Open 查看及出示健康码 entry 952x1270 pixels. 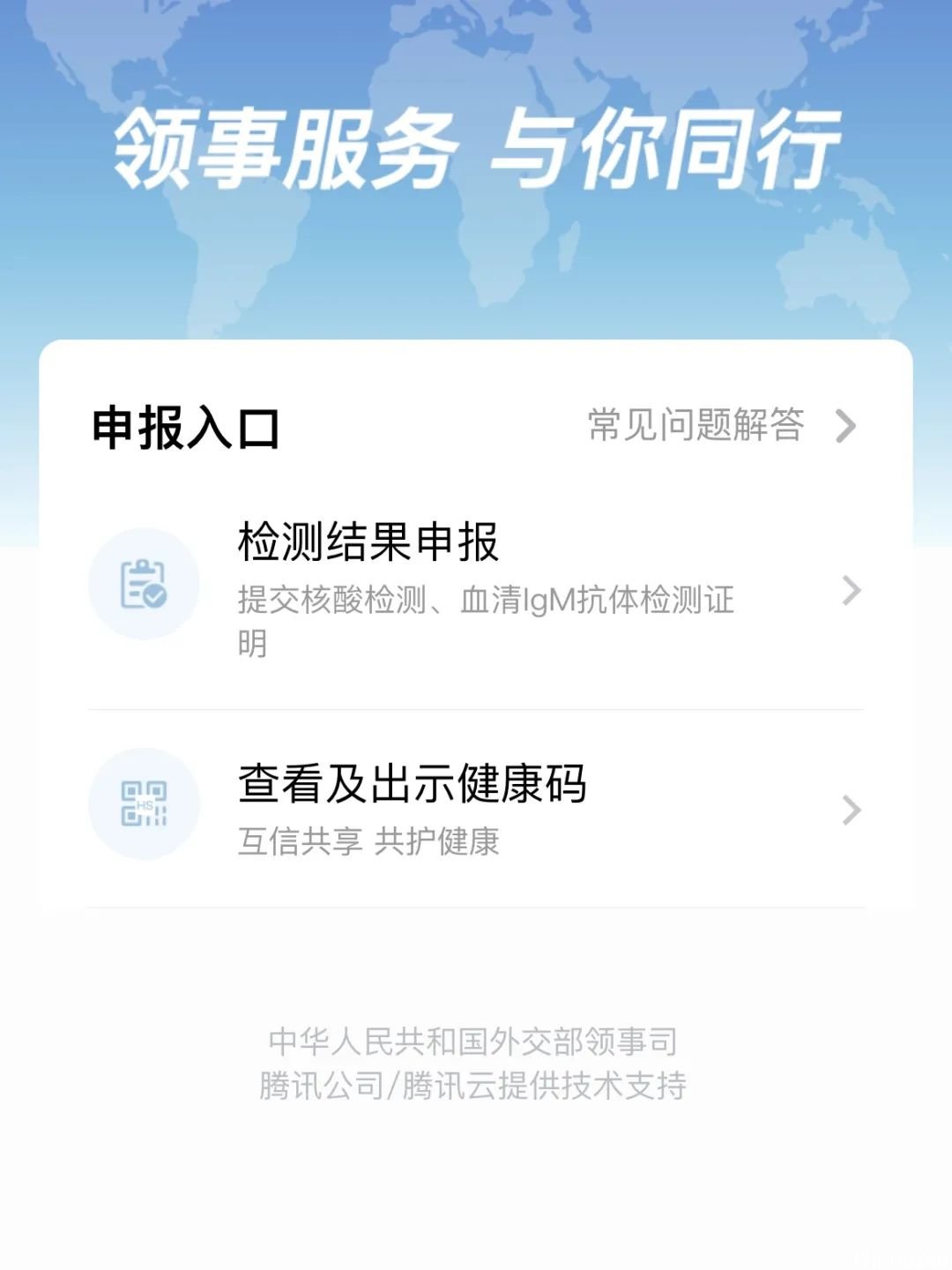click(474, 808)
